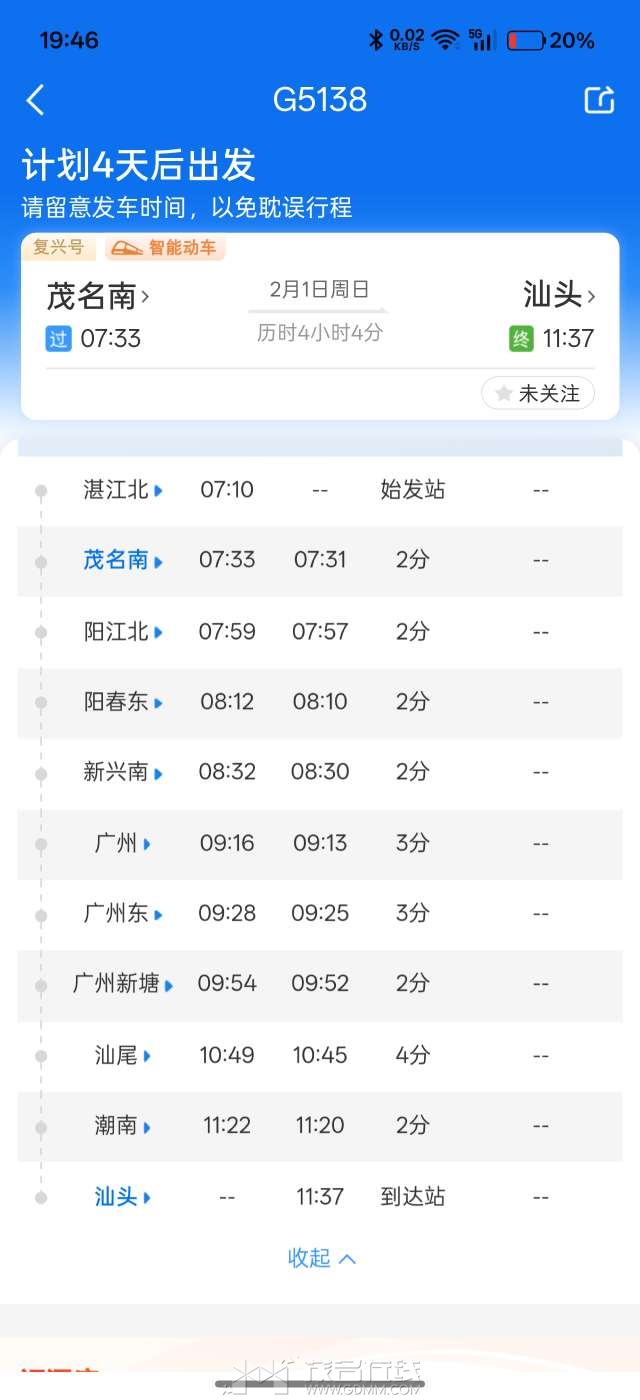
Task: Open the 阳春东 station stop
Action: click(x=122, y=702)
